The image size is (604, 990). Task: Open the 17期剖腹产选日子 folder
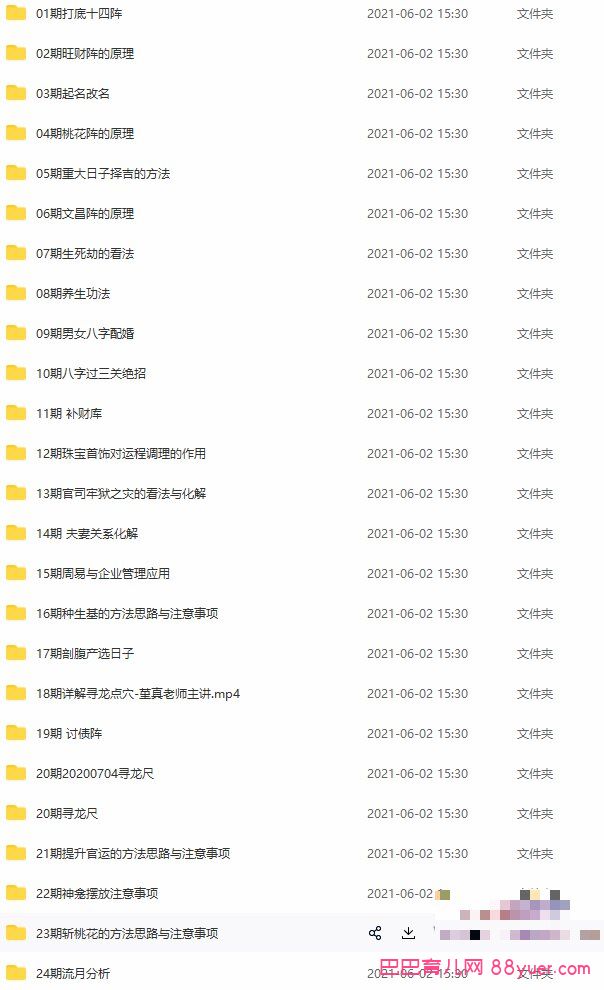tap(85, 653)
